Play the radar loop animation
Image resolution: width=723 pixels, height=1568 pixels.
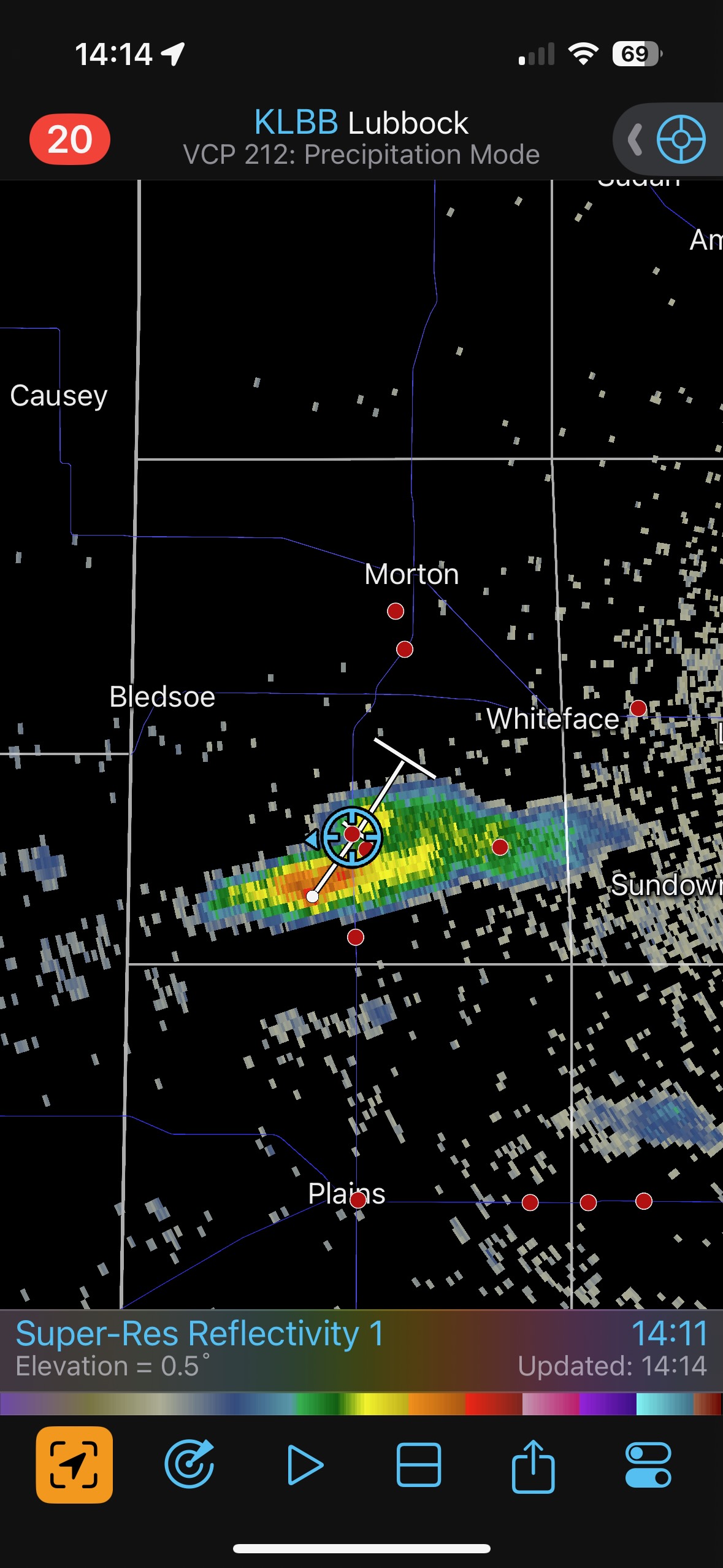(x=304, y=1464)
